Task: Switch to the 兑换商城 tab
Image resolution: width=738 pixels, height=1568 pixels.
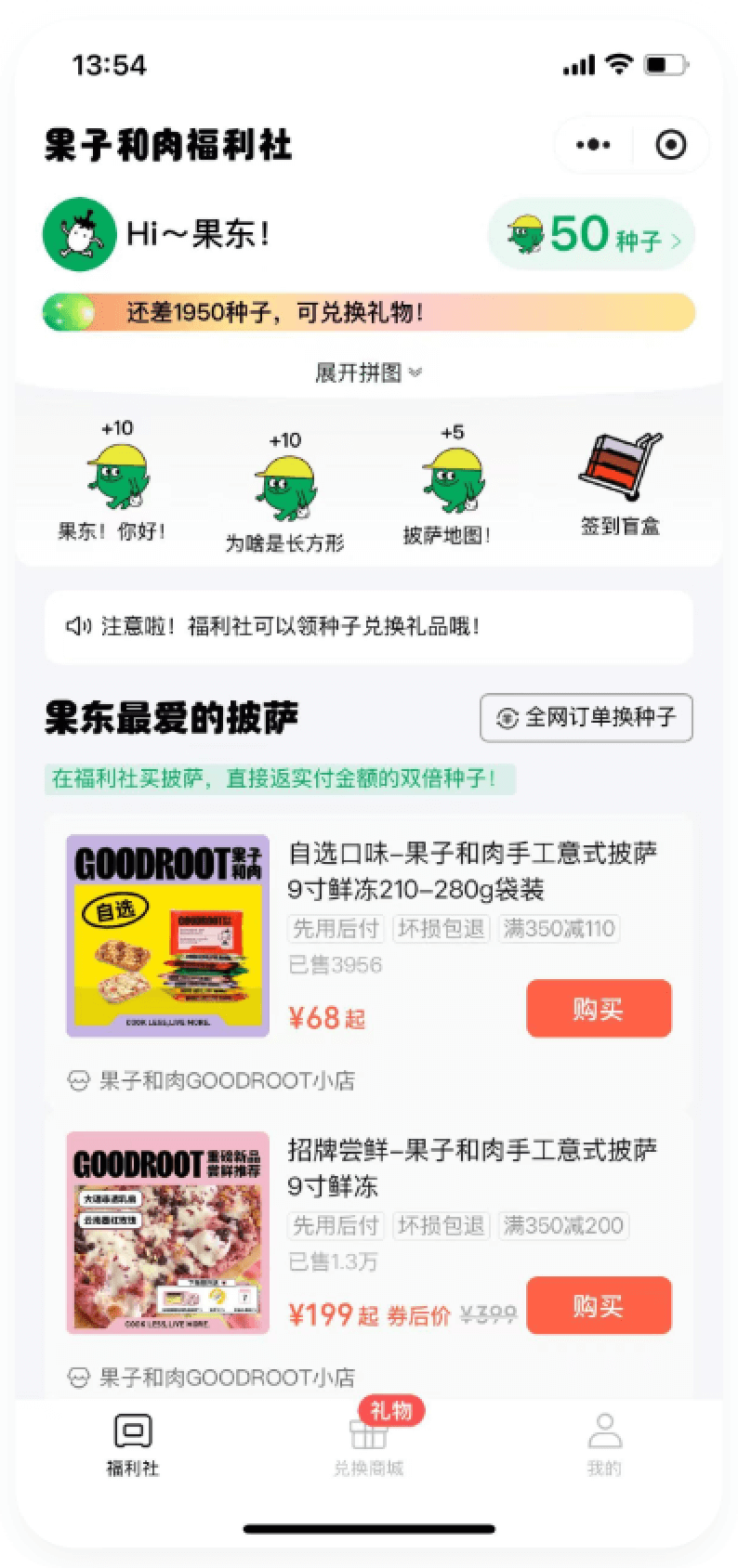Action: pos(369,1446)
